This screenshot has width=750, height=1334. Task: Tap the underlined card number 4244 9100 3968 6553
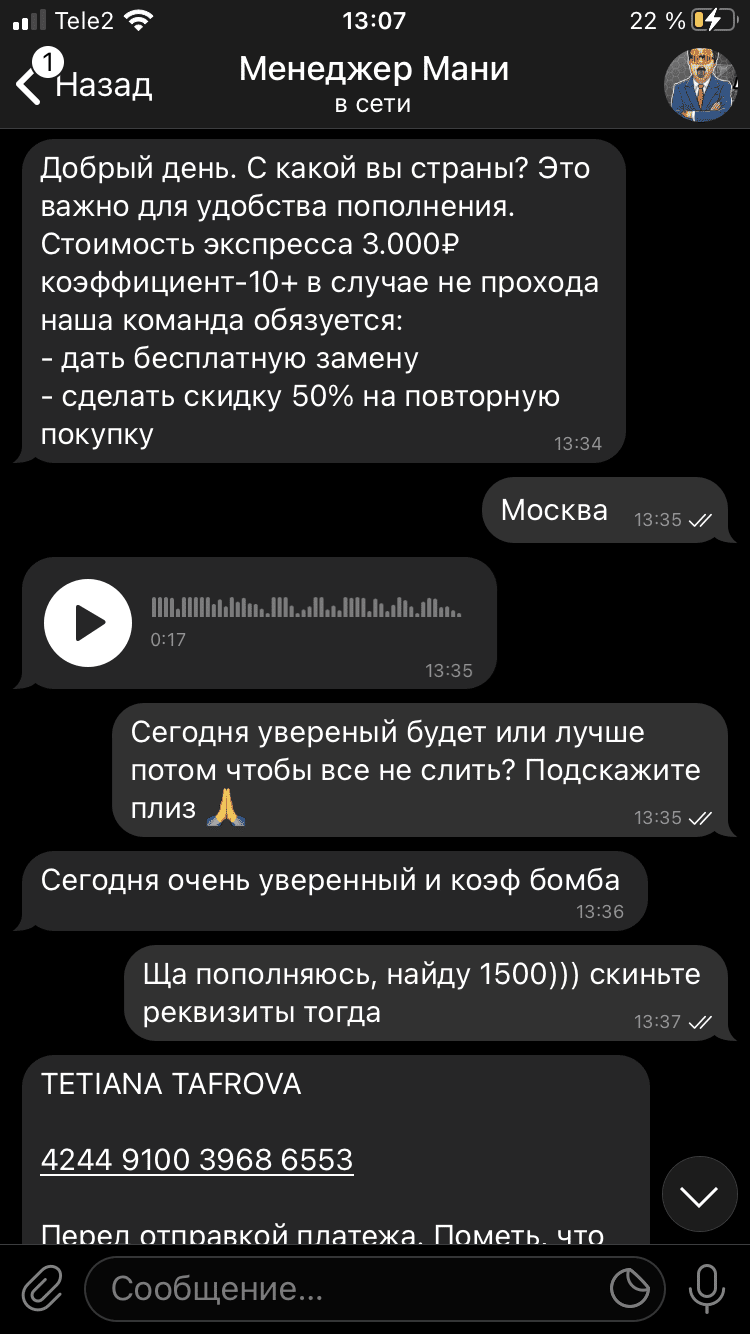point(197,1160)
